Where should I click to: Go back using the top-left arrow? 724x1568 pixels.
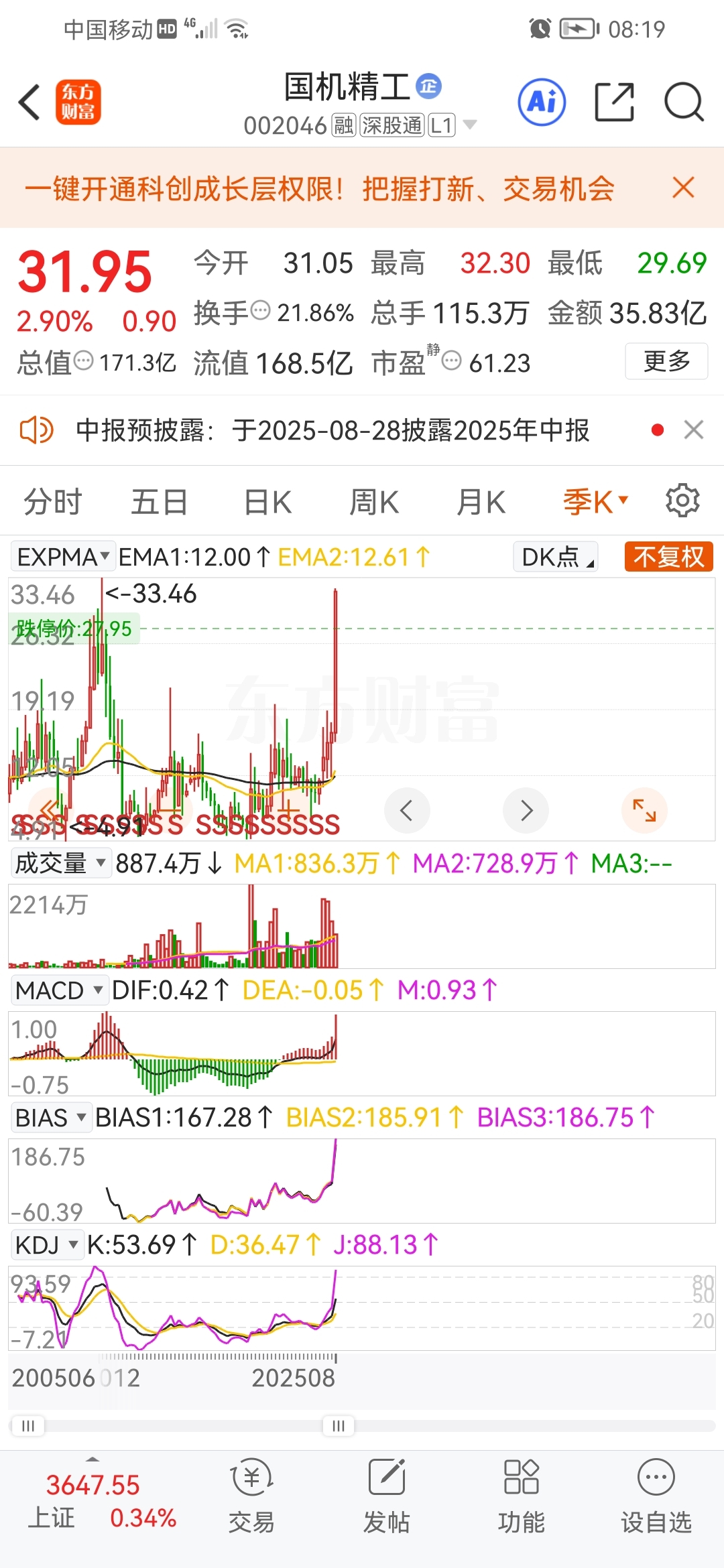[29, 103]
